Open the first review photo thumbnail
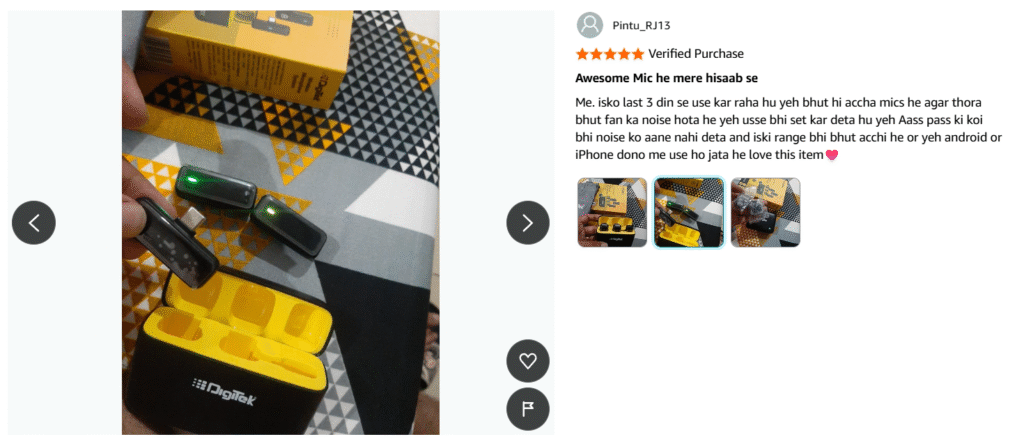This screenshot has height=446, width=1024. 612,212
